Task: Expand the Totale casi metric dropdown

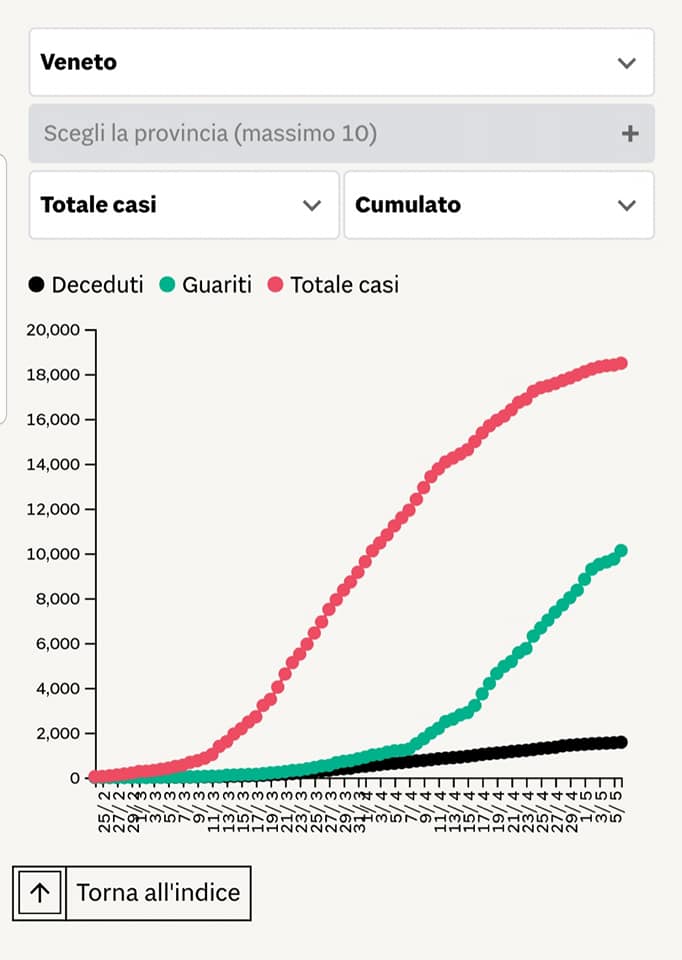Action: click(184, 205)
